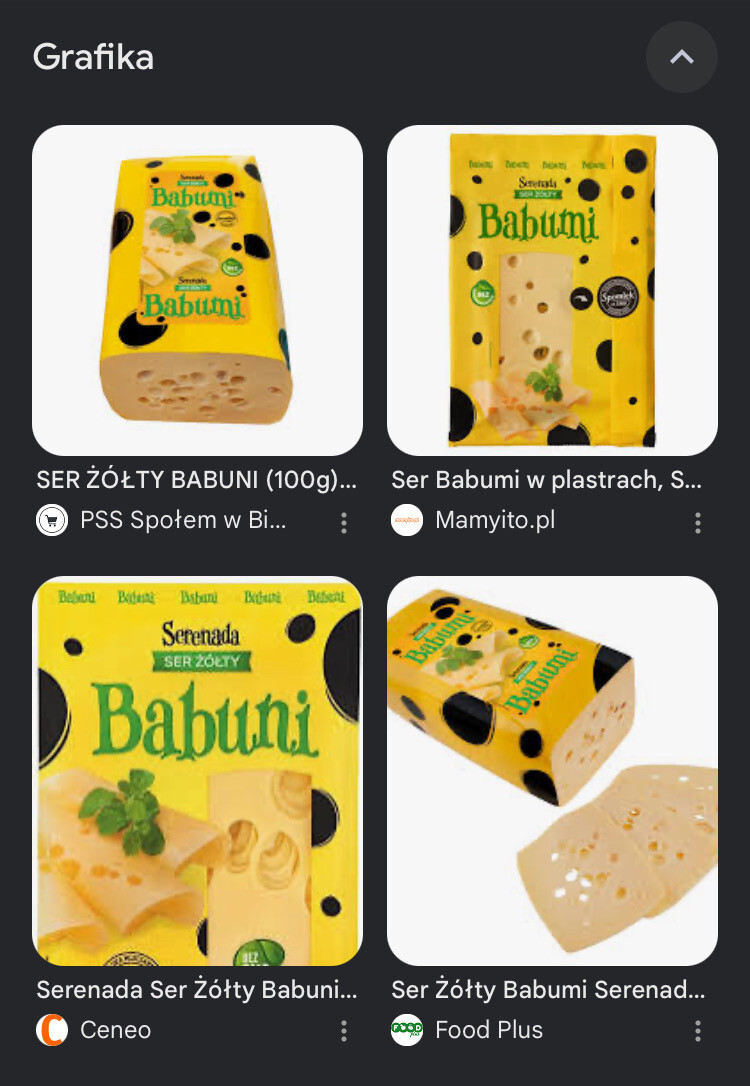Collapse the Grafika section
The width and height of the screenshot is (750, 1086).
tap(681, 57)
